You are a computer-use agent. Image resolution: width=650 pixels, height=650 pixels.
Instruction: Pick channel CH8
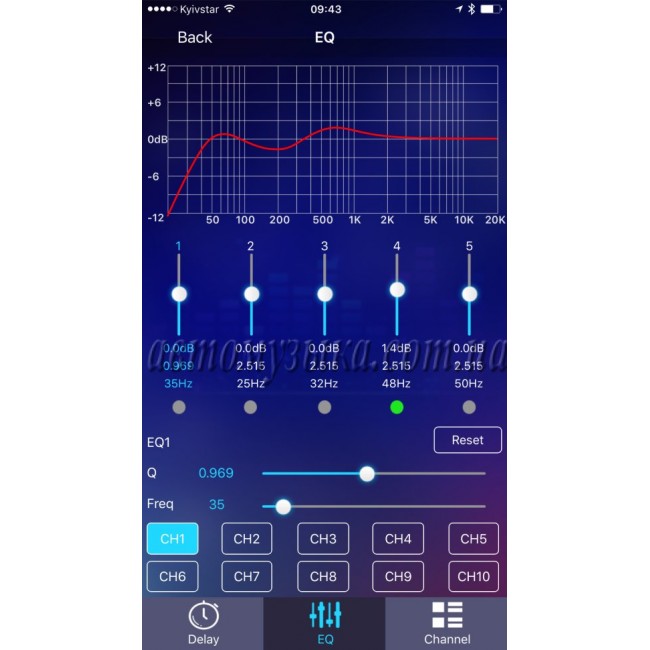click(x=323, y=576)
